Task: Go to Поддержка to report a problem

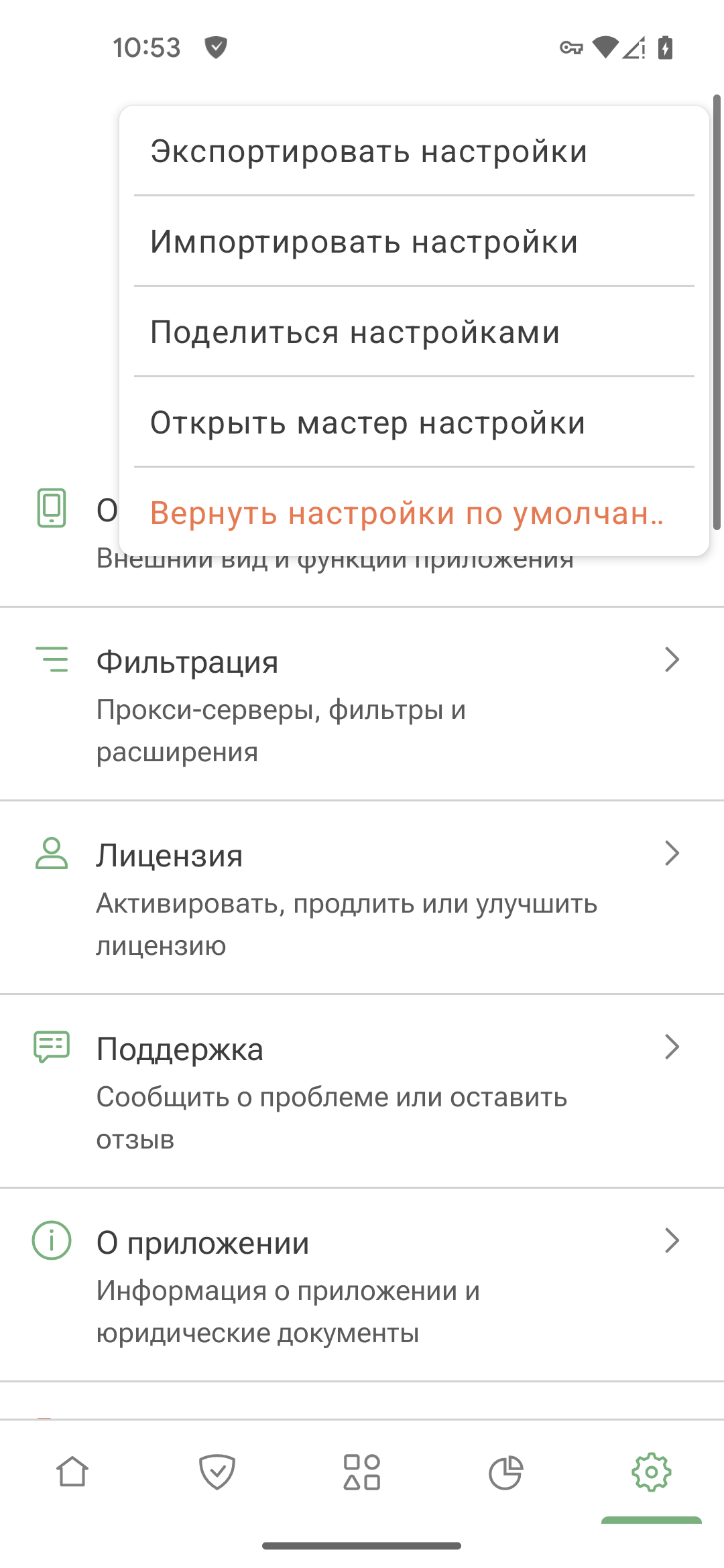Action: coord(362,1090)
